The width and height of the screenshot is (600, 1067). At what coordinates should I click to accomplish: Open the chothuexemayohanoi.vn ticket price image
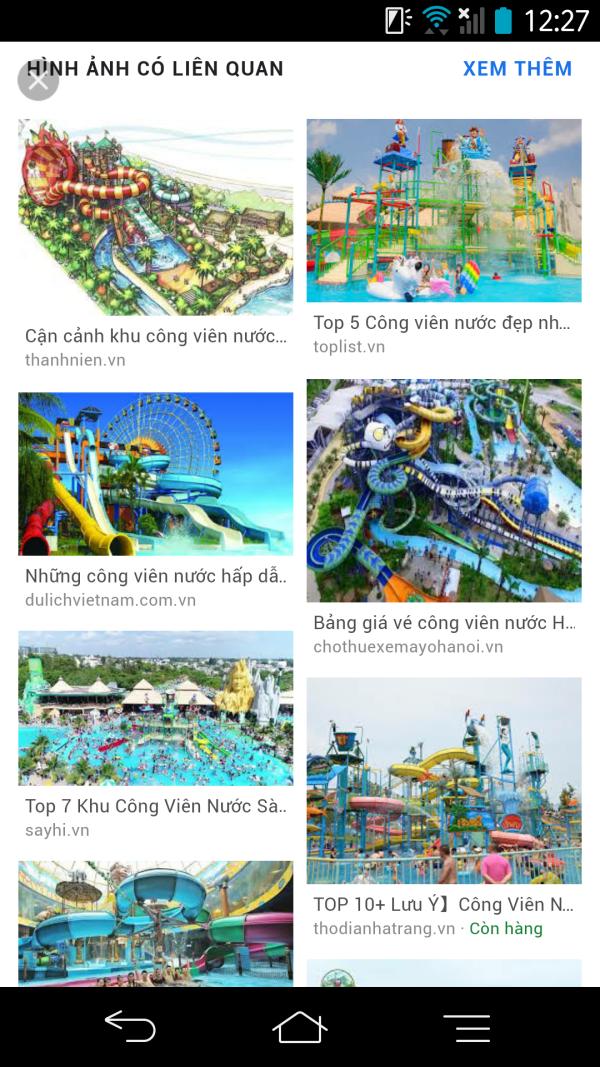click(444, 491)
